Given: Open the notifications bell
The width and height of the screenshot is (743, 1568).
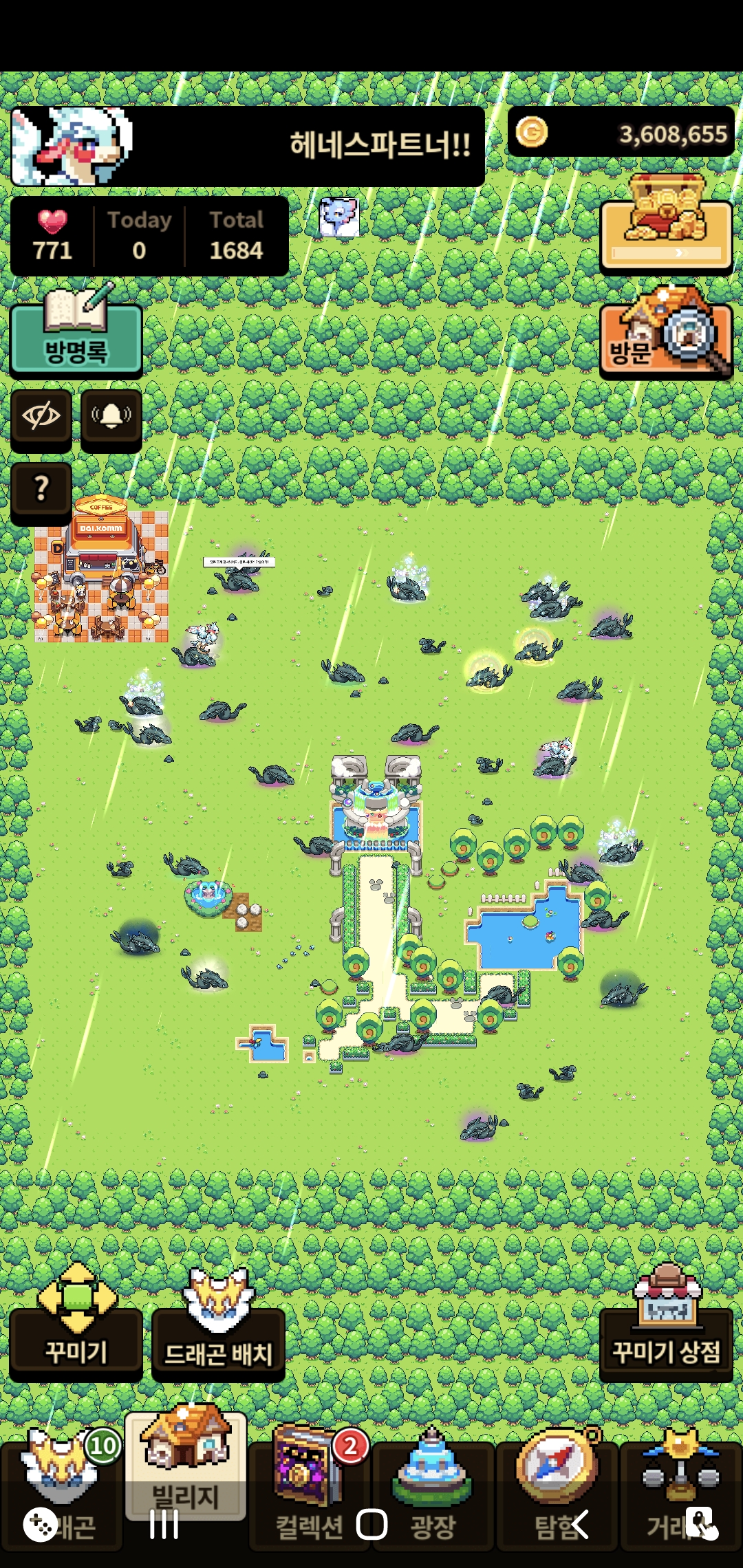Looking at the screenshot, I should pyautogui.click(x=111, y=417).
